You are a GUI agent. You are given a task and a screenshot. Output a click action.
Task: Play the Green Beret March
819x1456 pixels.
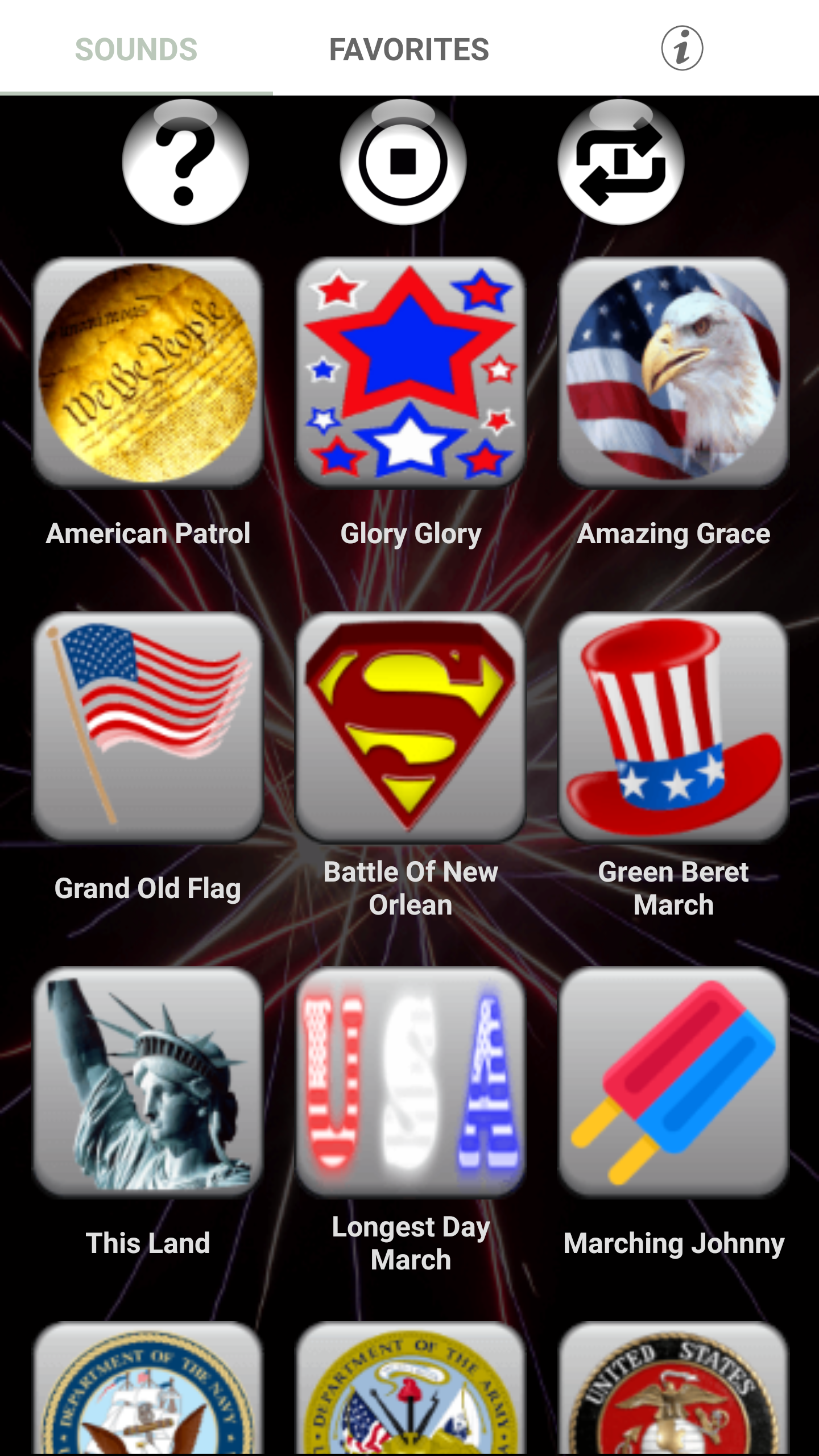coord(673,727)
